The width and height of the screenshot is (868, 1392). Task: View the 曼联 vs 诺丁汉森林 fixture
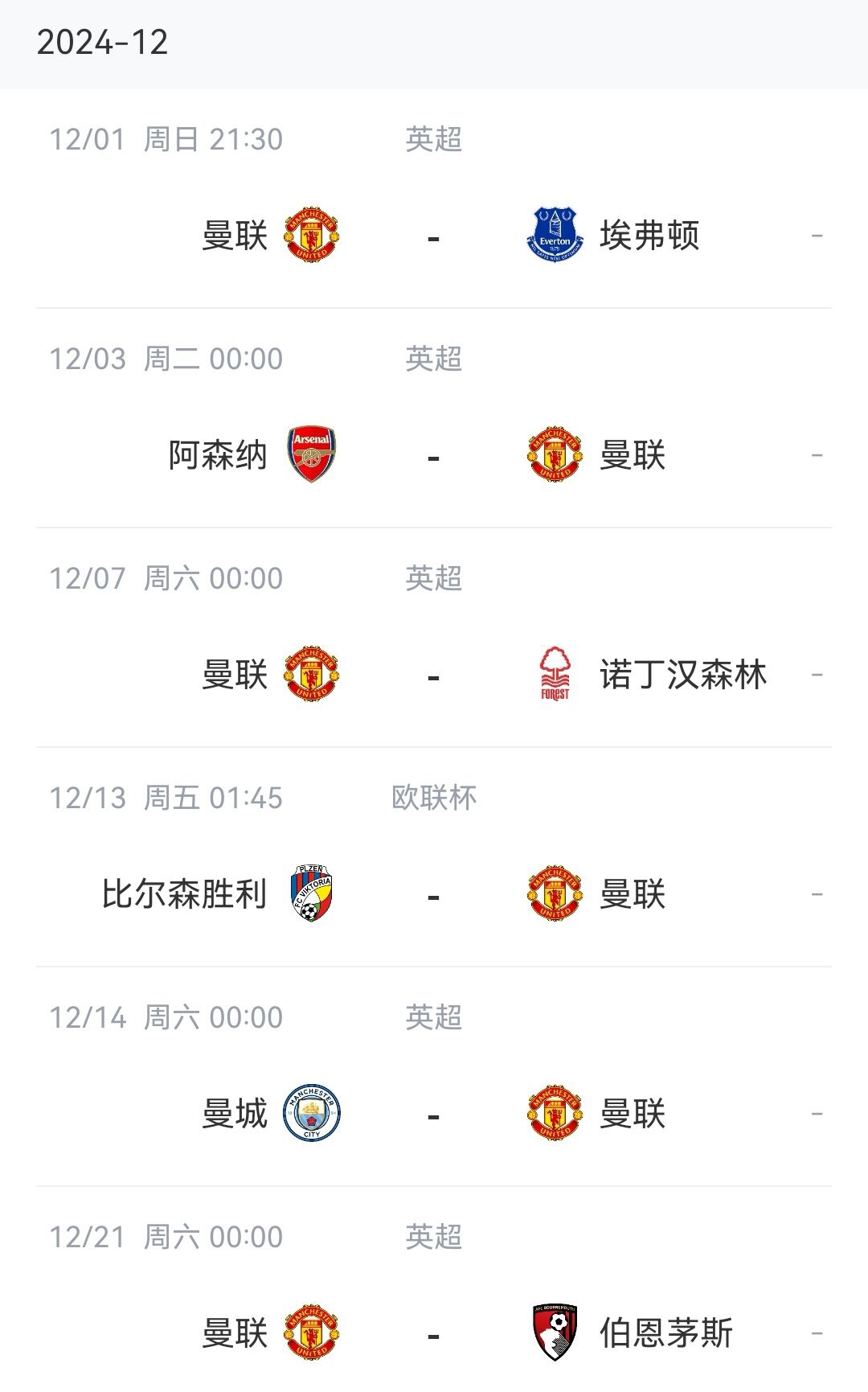[x=434, y=638]
